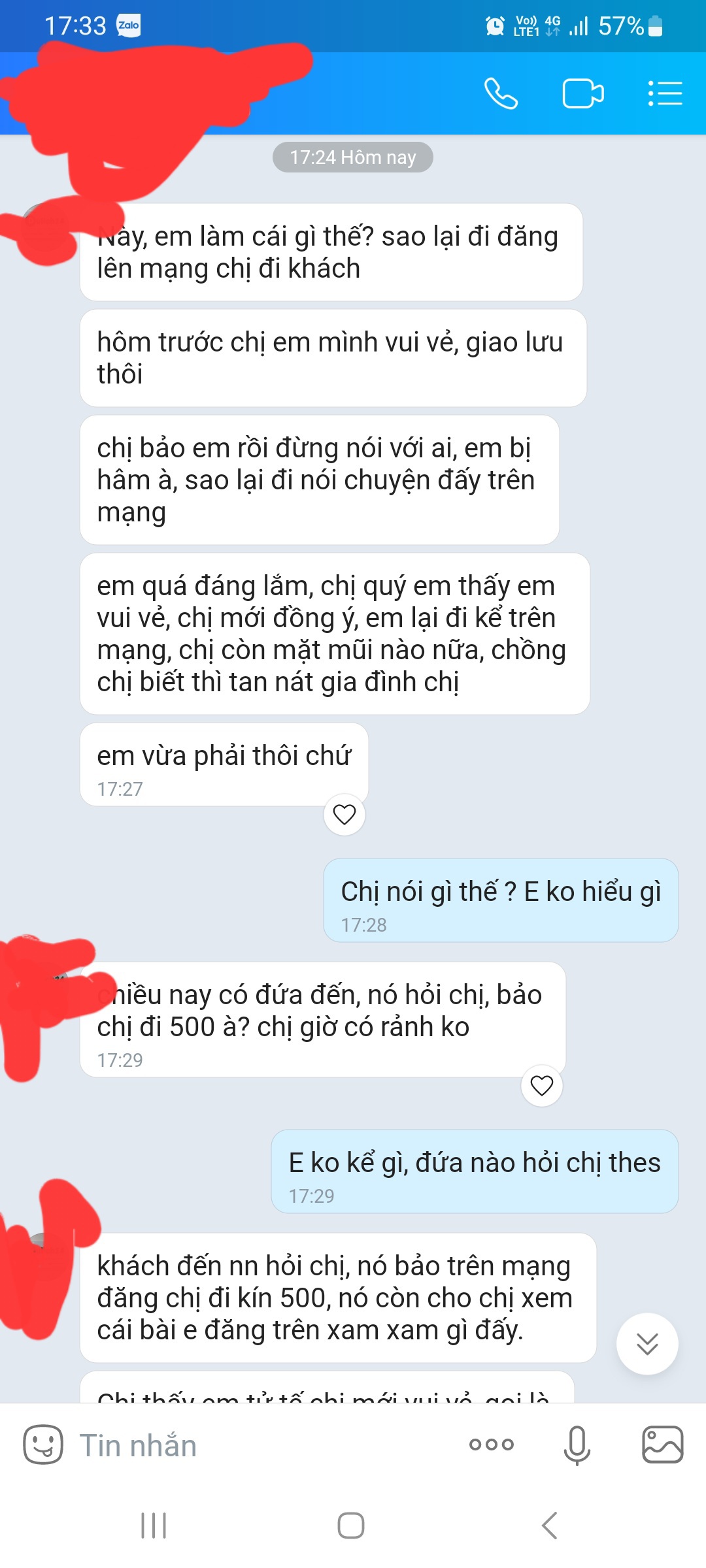706x1568 pixels.
Task: Open the sticker and emoji picker
Action: pyautogui.click(x=43, y=1445)
